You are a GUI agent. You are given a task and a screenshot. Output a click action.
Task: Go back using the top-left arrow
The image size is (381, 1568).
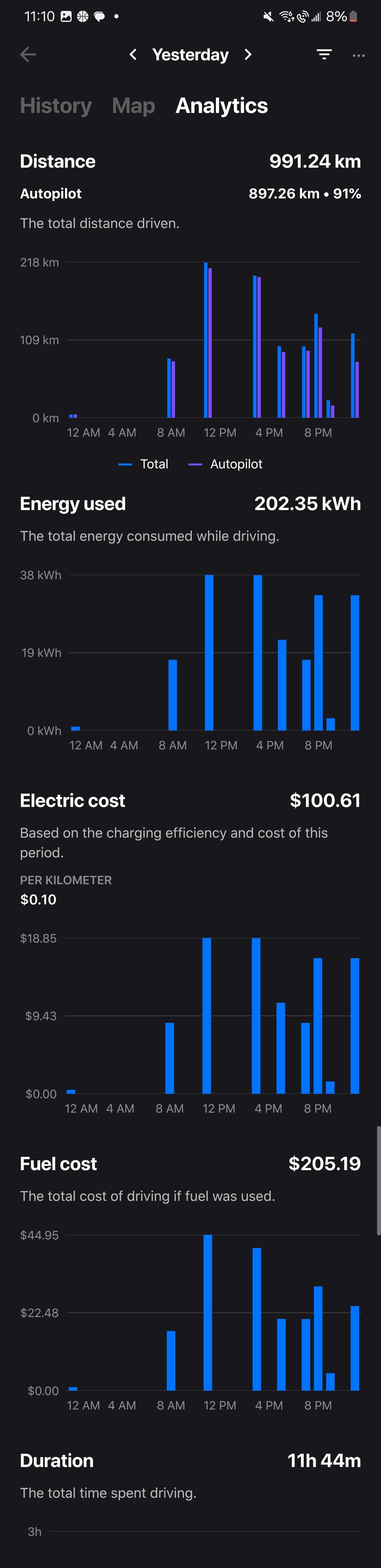coord(28,55)
